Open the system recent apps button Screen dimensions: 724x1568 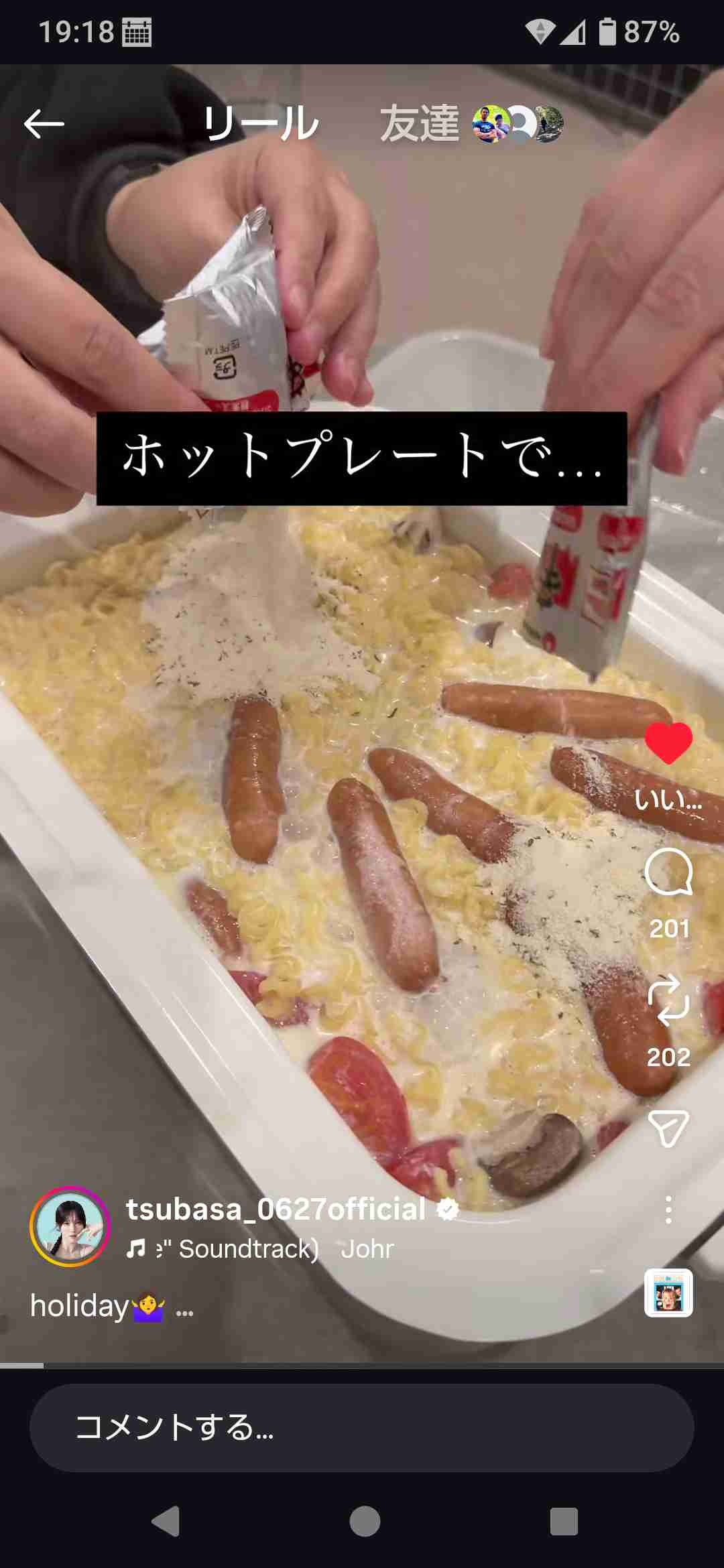point(564,1521)
